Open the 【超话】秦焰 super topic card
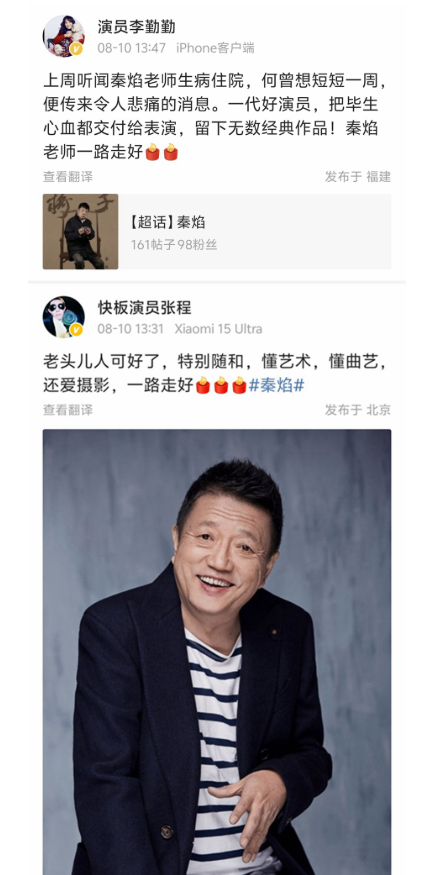The image size is (427, 875). click(217, 232)
